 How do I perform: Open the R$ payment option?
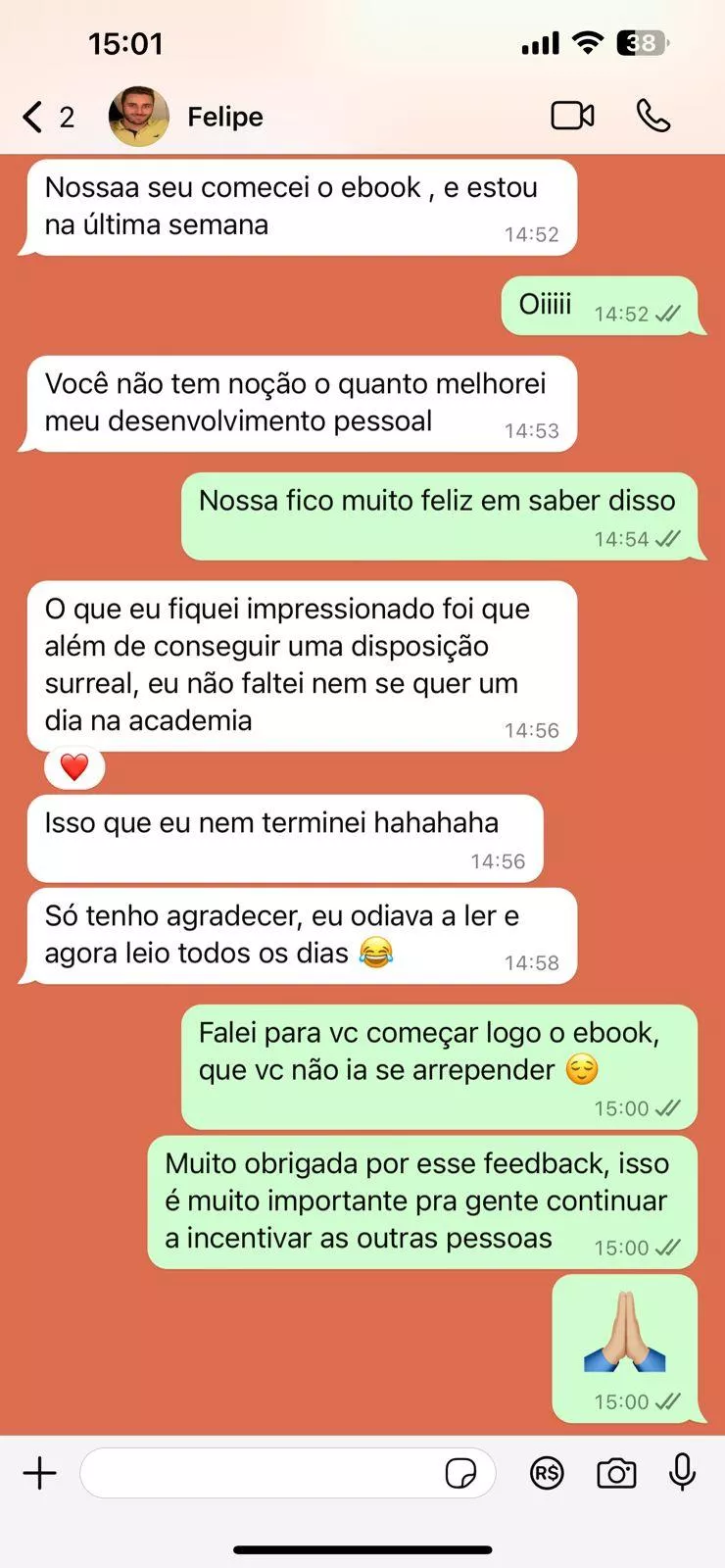[x=547, y=1473]
